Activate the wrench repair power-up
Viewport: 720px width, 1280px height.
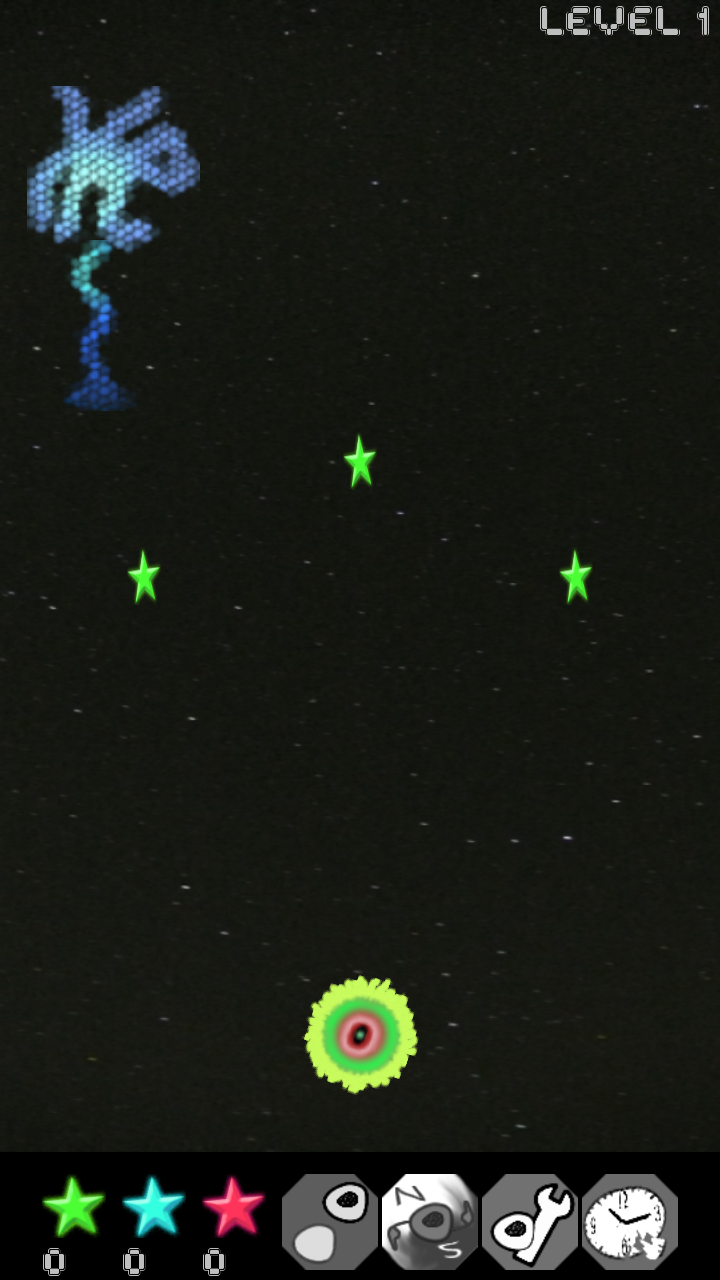(530, 1221)
